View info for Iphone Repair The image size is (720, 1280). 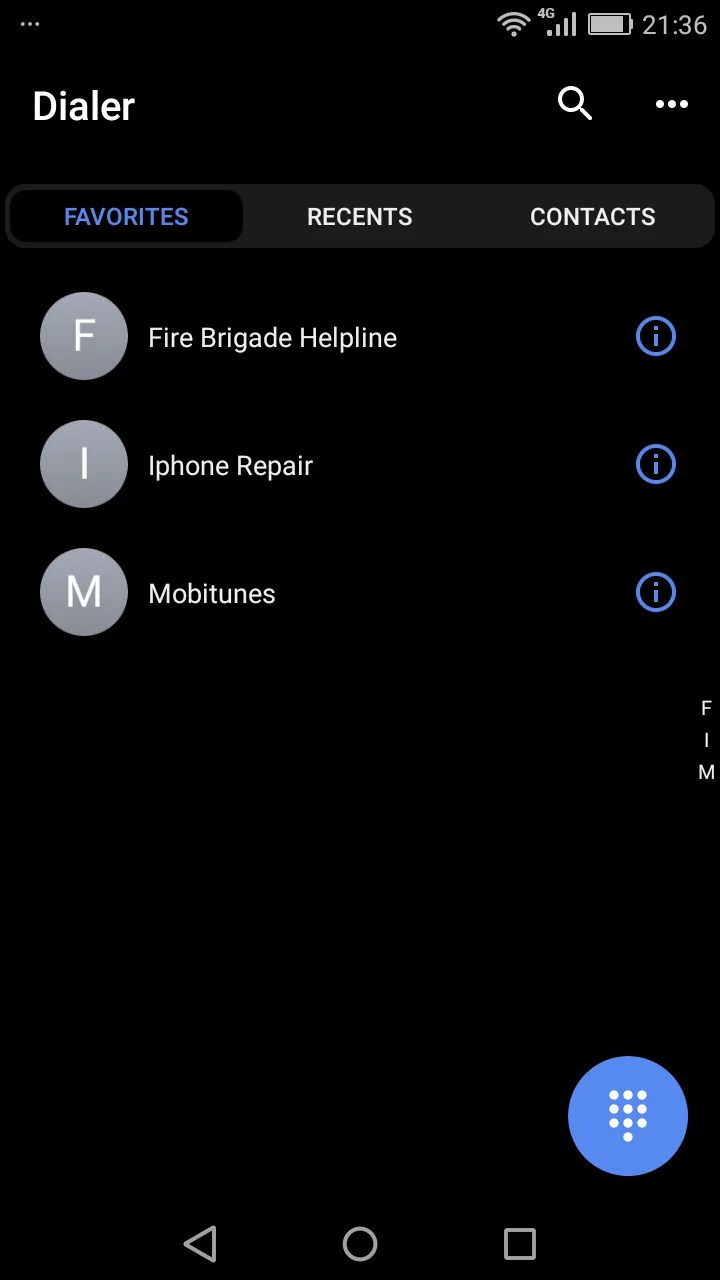pos(656,464)
